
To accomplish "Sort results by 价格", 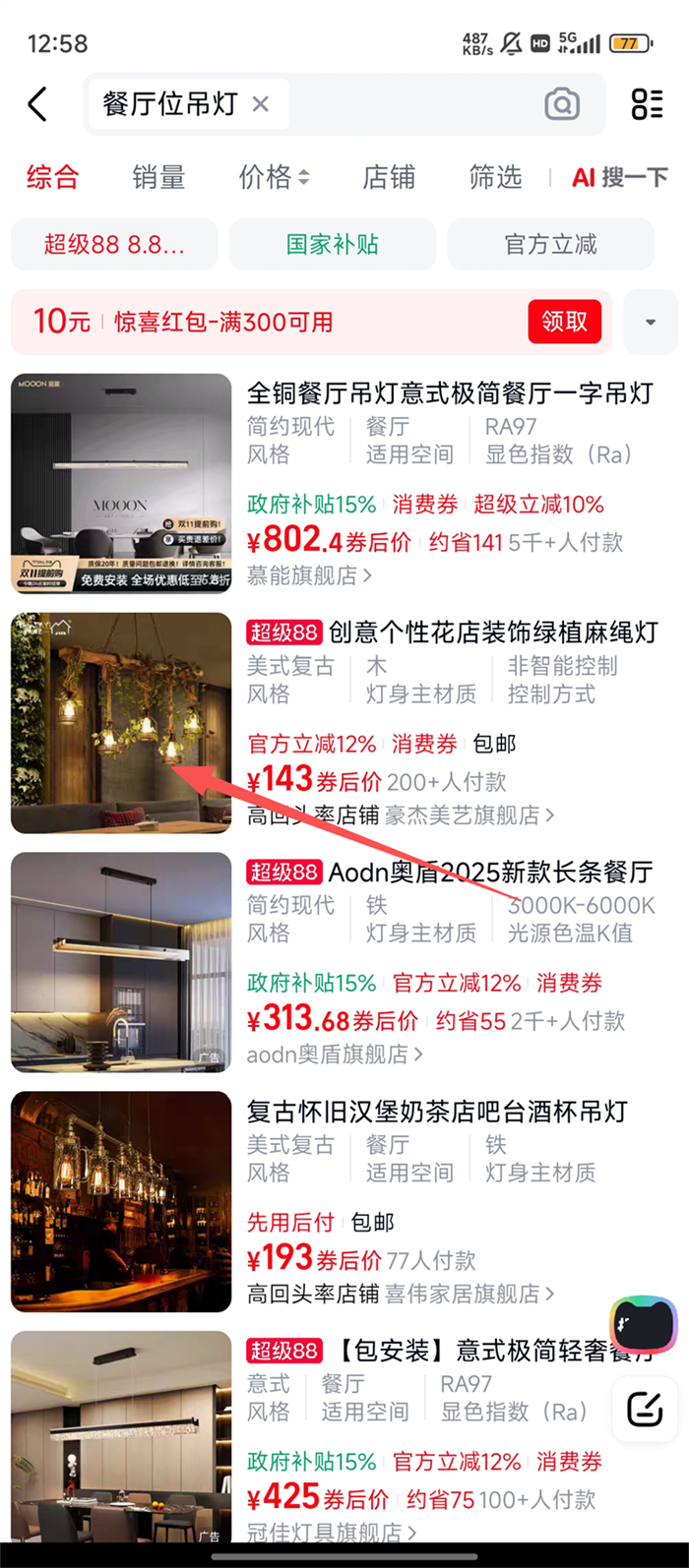I will coord(274,177).
